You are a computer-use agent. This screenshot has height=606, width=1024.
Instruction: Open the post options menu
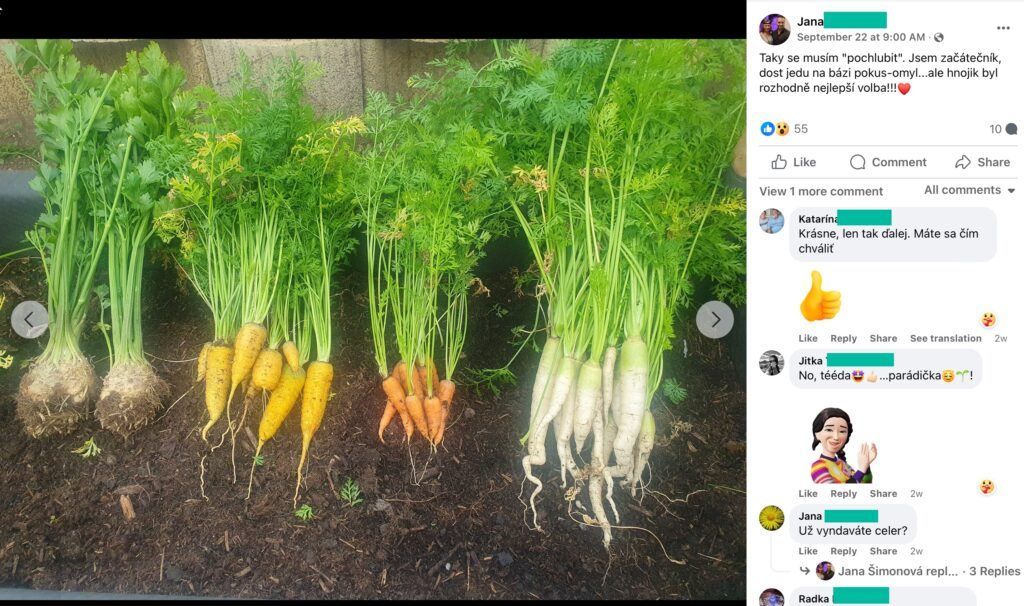(1003, 28)
